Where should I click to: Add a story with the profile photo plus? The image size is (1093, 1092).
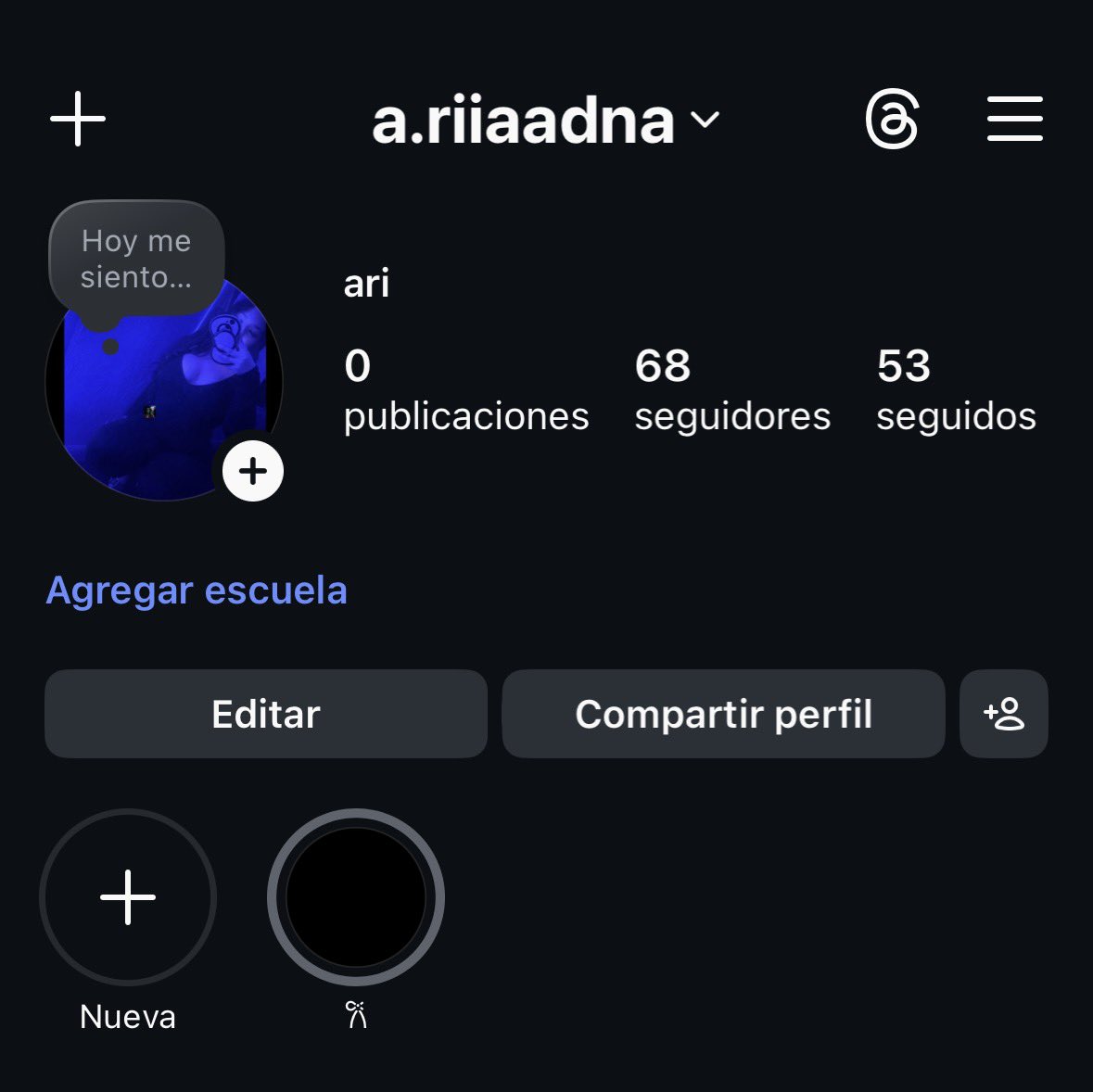(x=252, y=471)
